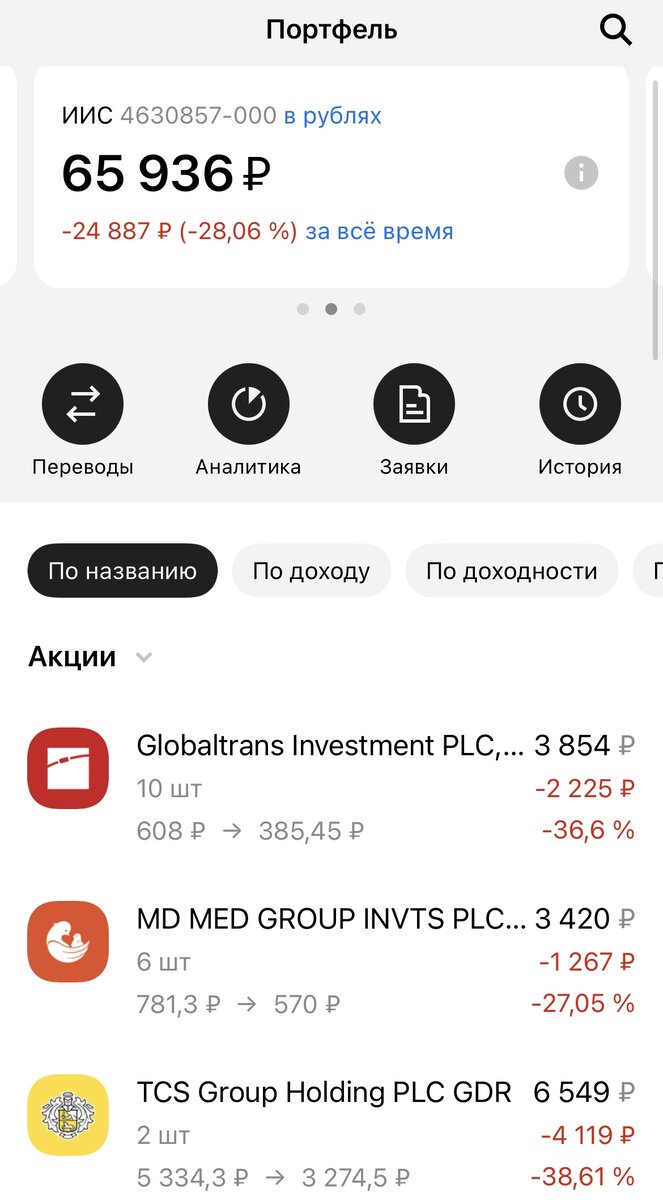663x1200 pixels.
Task: Sort holdings by "По доходу"
Action: click(311, 571)
